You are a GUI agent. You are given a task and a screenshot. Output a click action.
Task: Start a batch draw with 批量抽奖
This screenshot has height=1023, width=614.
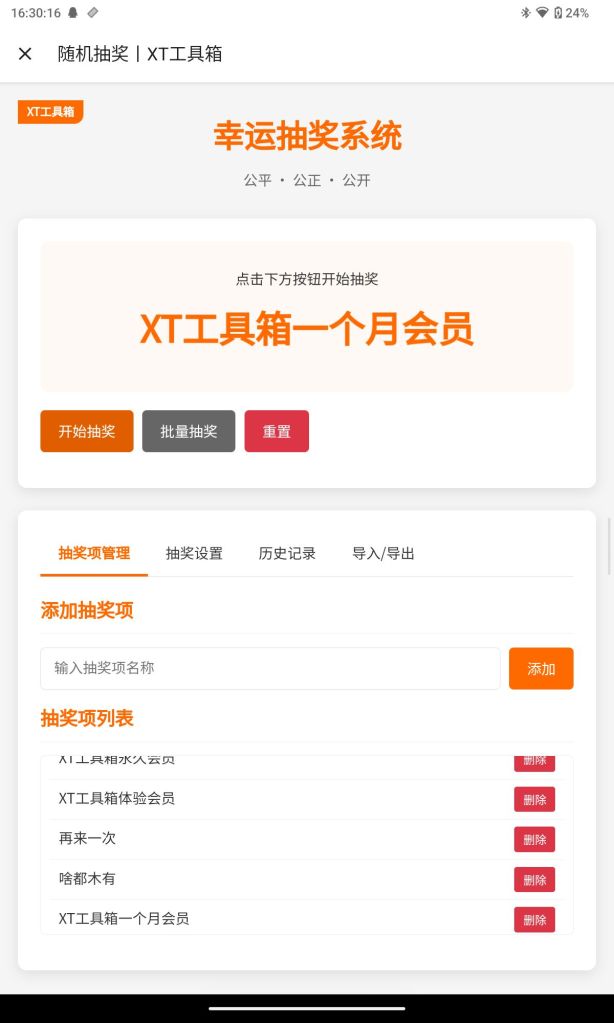[x=188, y=431]
